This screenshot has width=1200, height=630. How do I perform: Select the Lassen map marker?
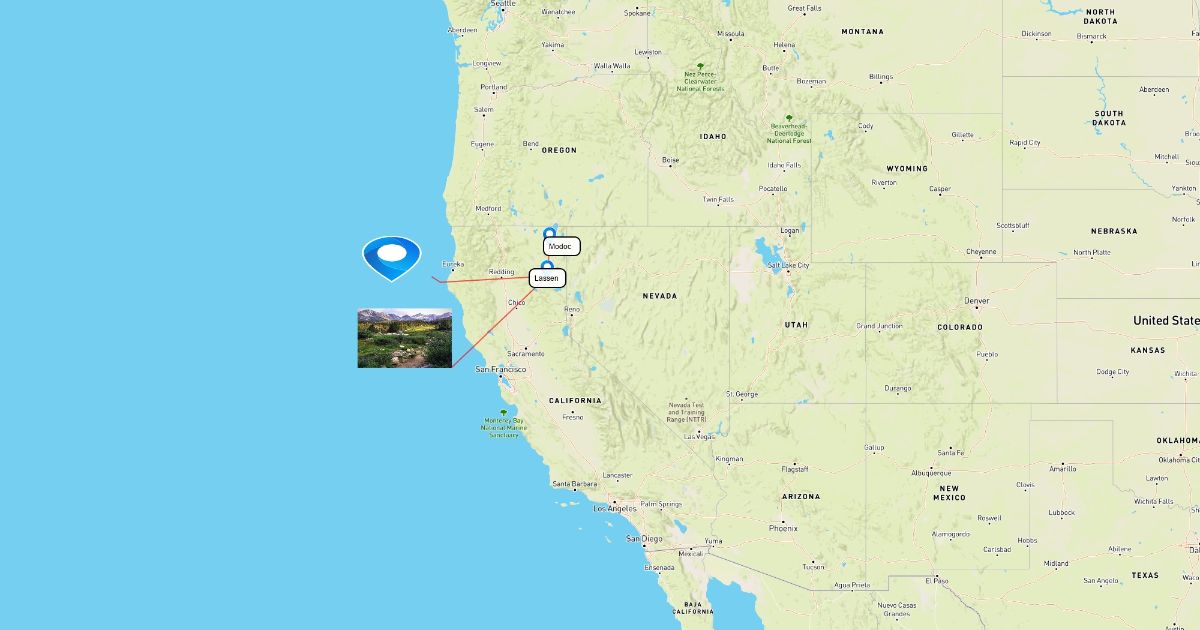pos(547,278)
